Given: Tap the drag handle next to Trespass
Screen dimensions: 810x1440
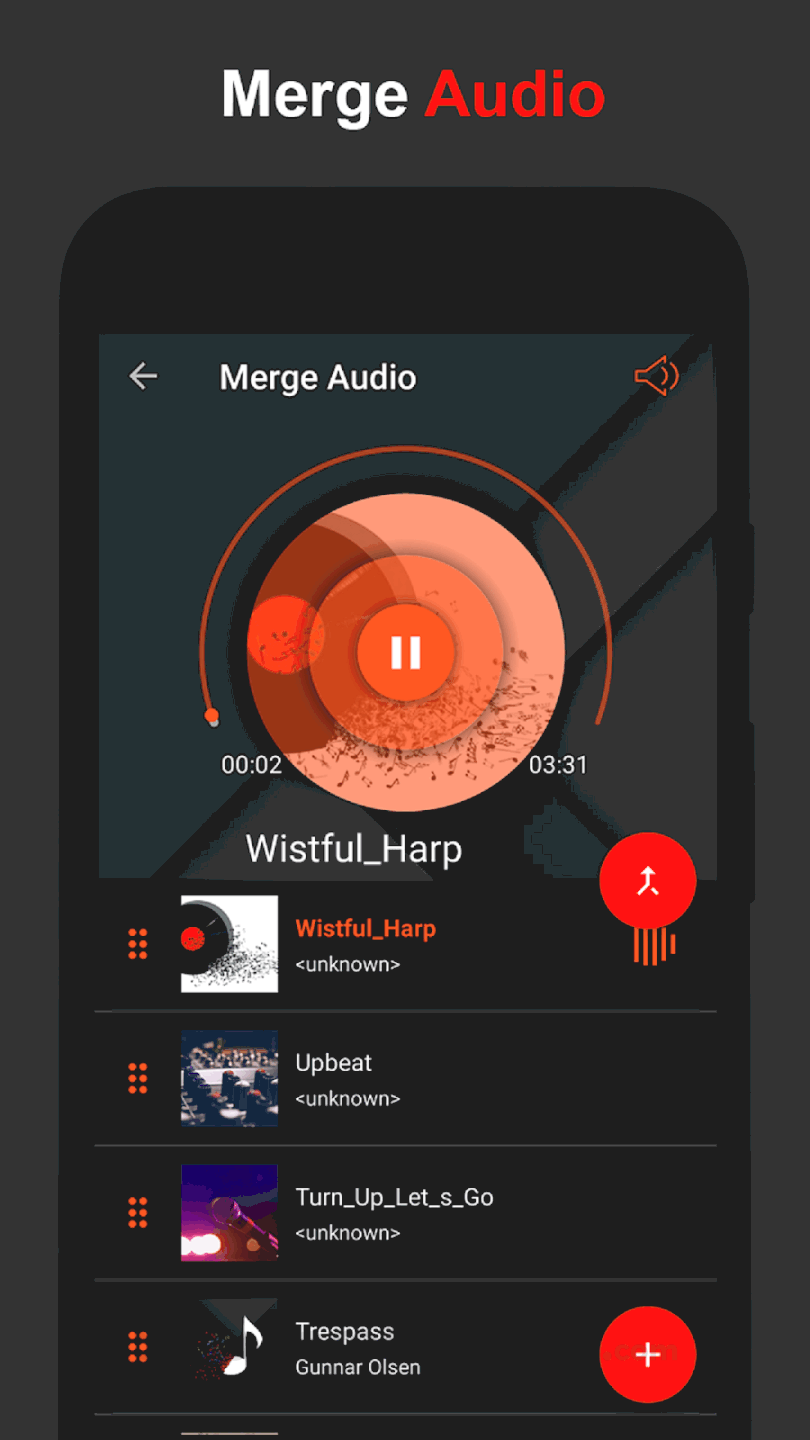Looking at the screenshot, I should [x=137, y=1347].
